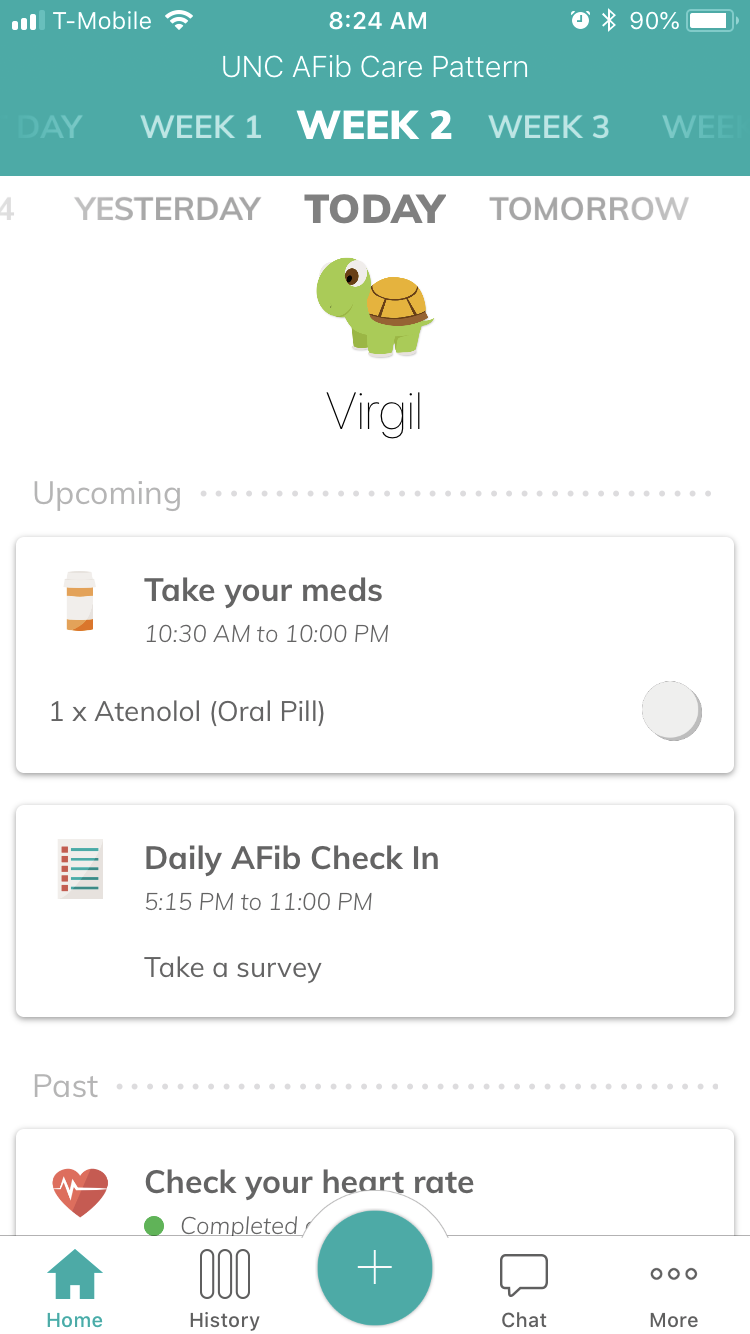Open the History tab
The height and width of the screenshot is (1334, 750).
224,1289
